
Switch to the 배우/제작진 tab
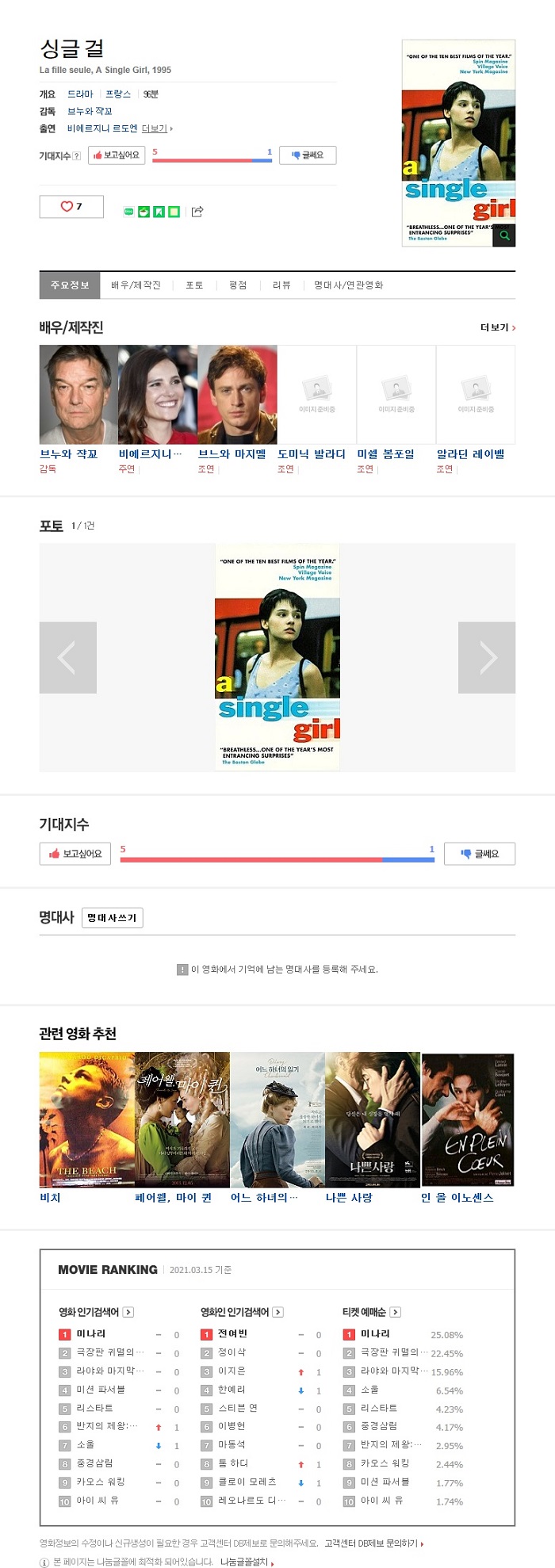pyautogui.click(x=136, y=285)
